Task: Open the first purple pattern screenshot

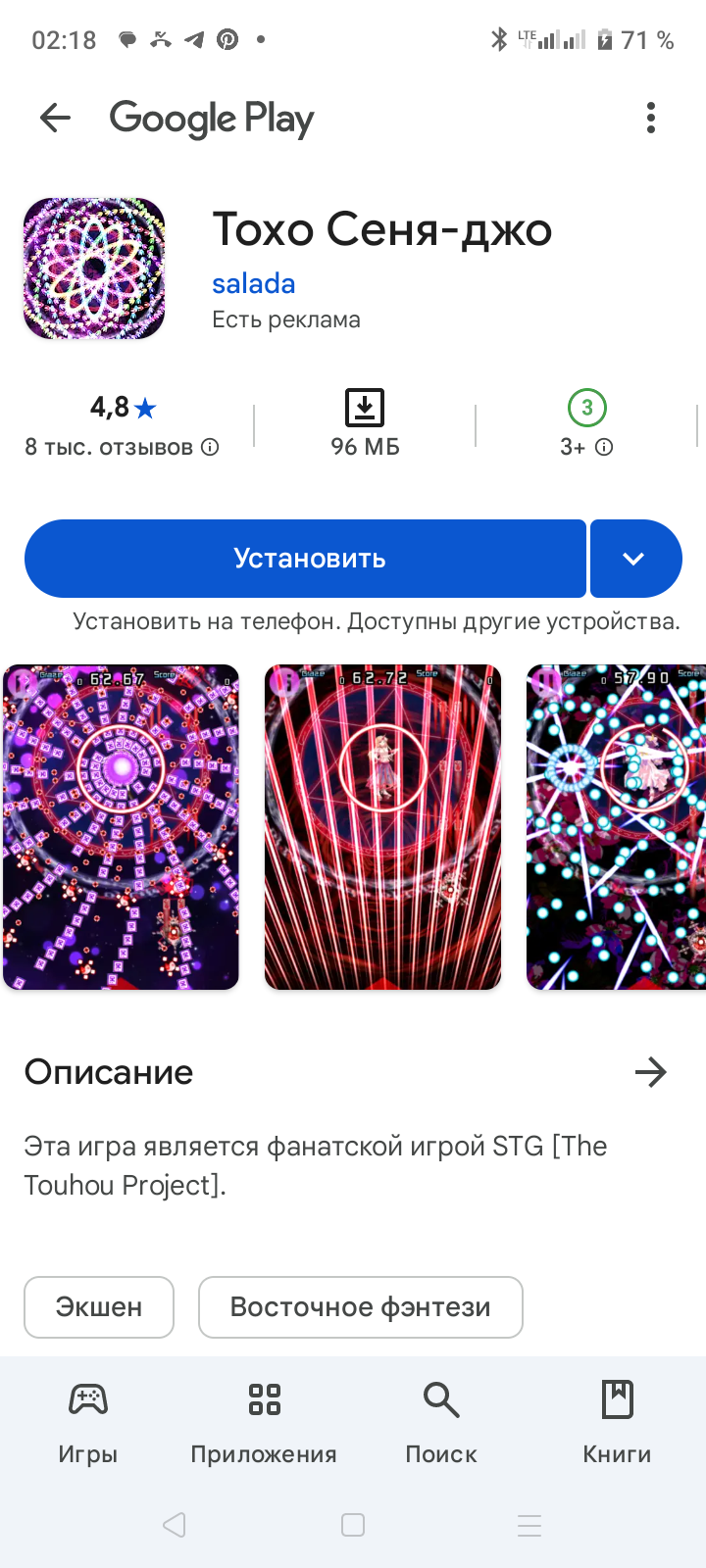Action: [121, 827]
